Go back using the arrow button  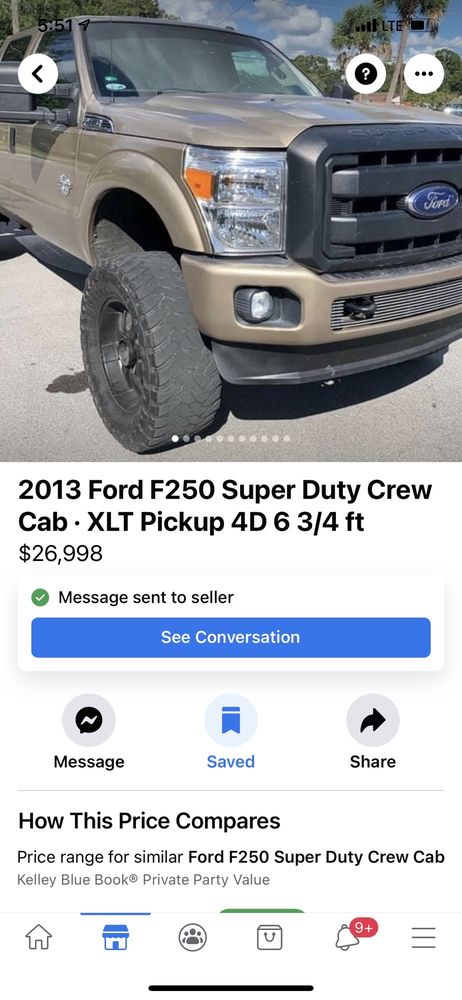[38, 74]
